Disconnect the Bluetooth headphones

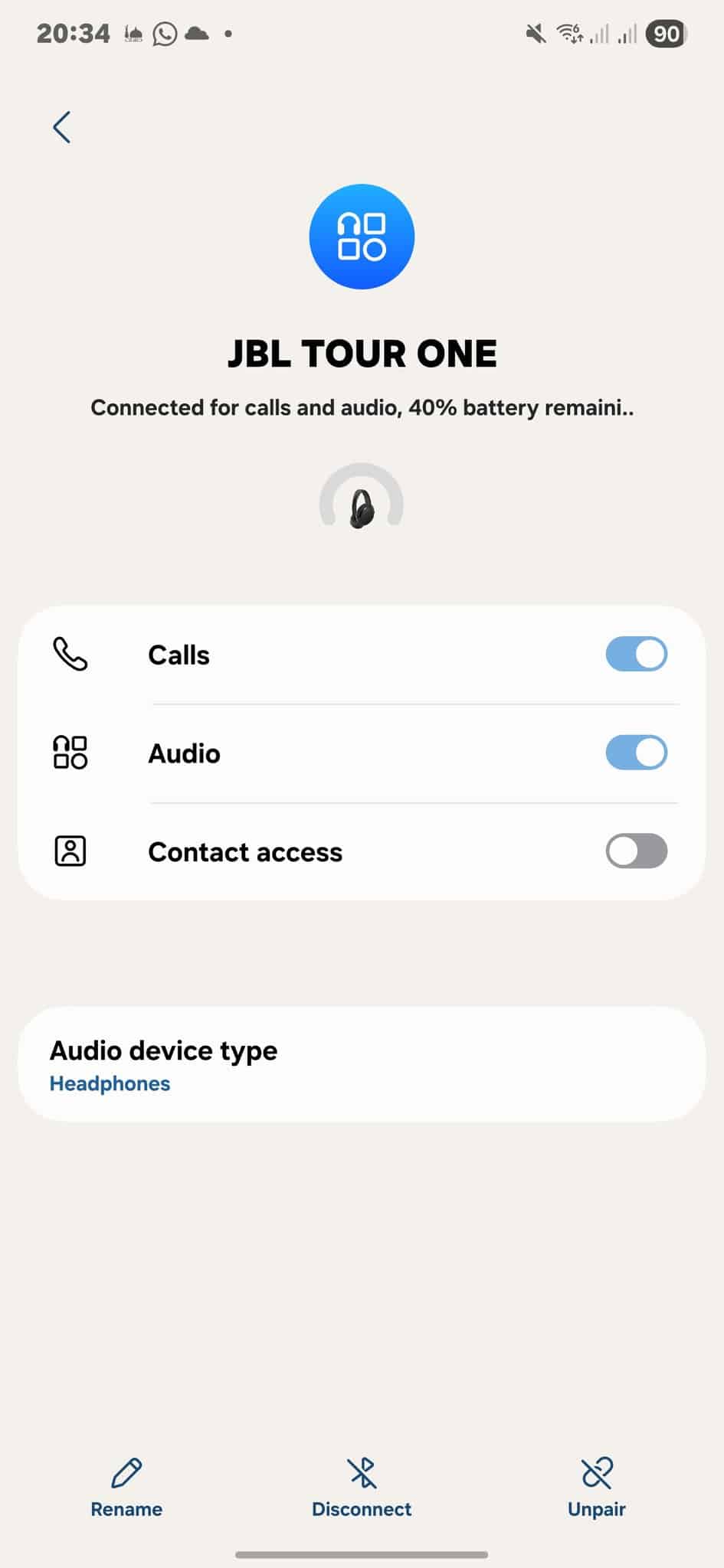[x=362, y=1488]
